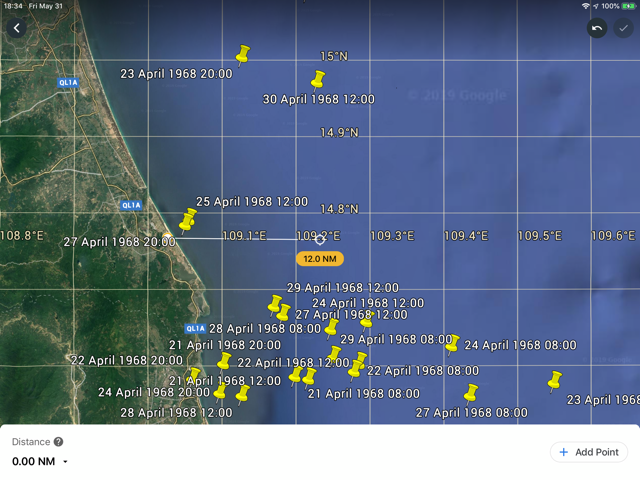Select the 29 April 1968 08:00 pin

click(366, 320)
